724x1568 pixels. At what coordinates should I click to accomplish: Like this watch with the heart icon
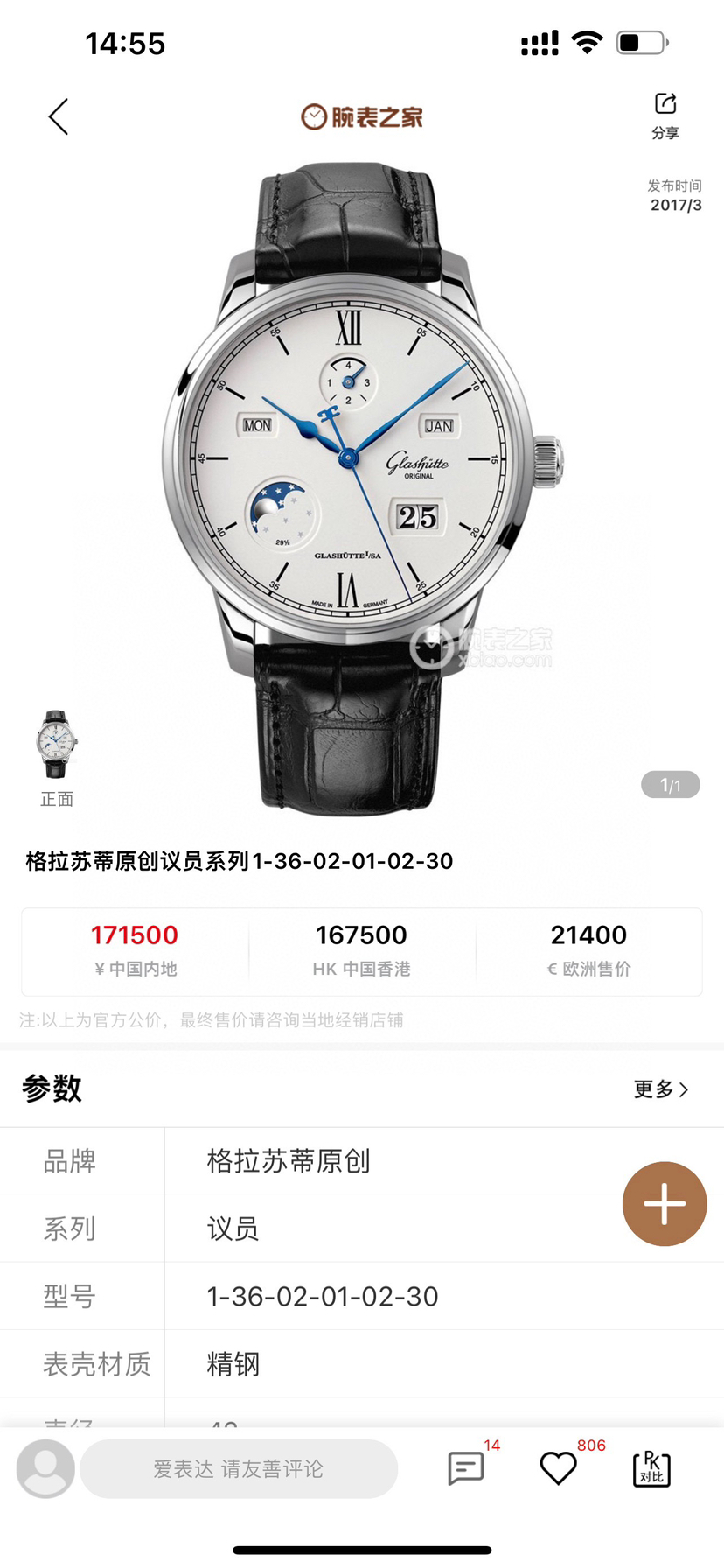558,1468
